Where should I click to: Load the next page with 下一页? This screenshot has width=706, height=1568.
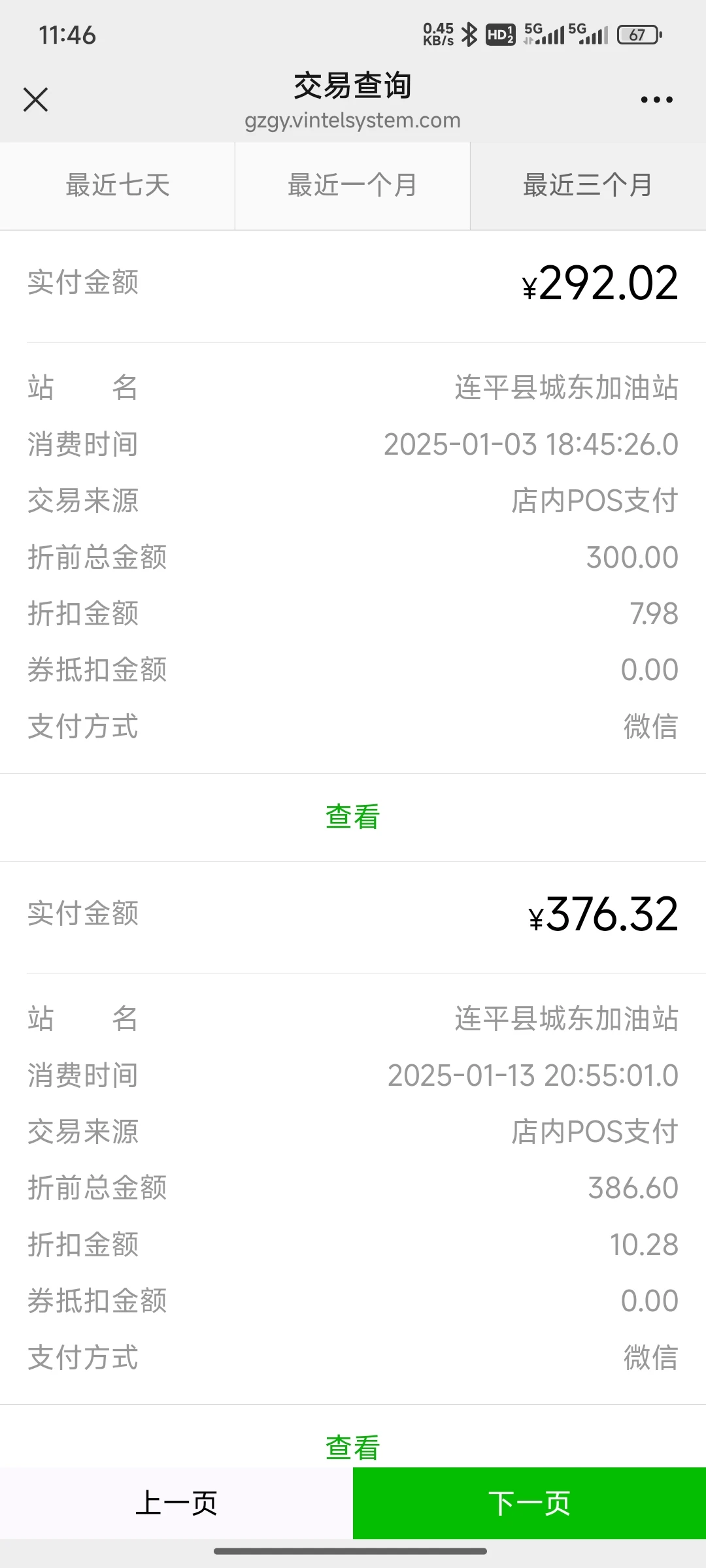529,1503
